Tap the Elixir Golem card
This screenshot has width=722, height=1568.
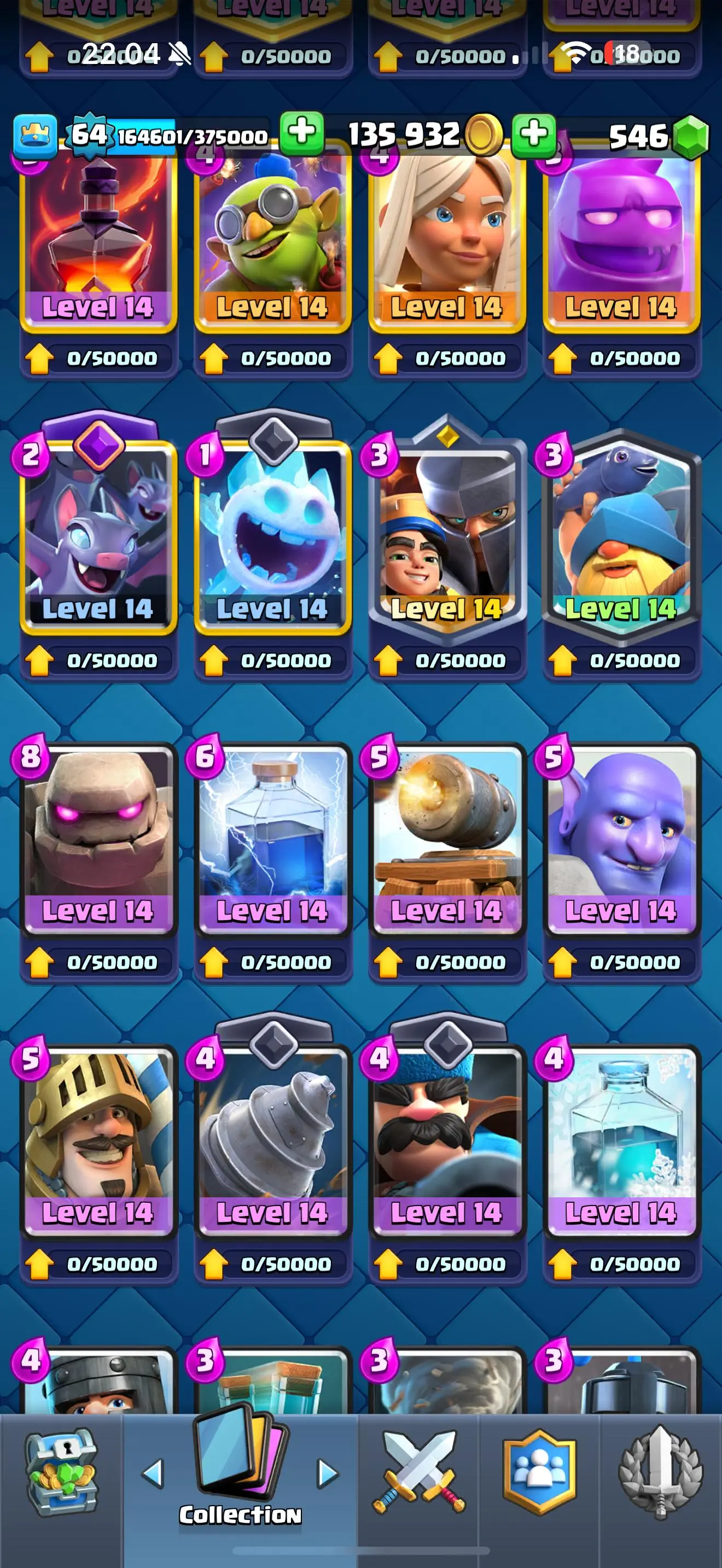pos(621,237)
